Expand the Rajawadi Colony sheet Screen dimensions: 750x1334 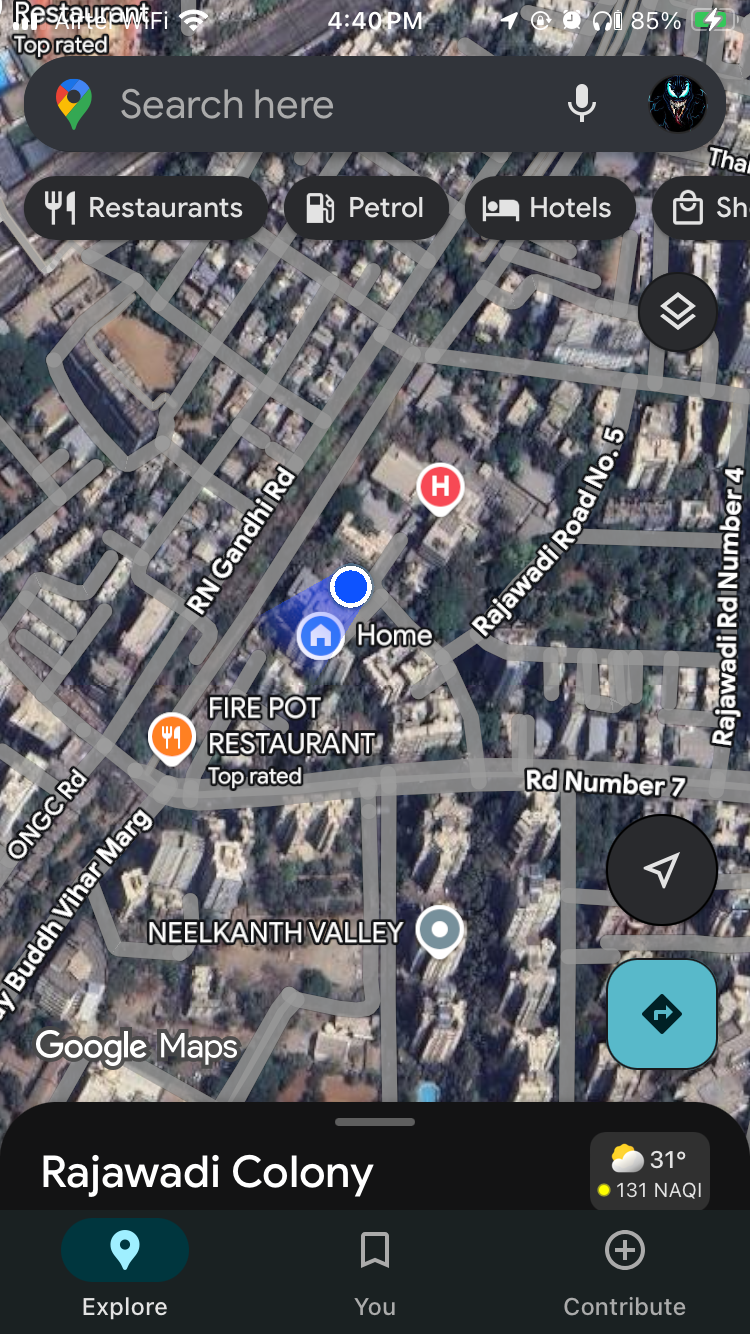[375, 1123]
